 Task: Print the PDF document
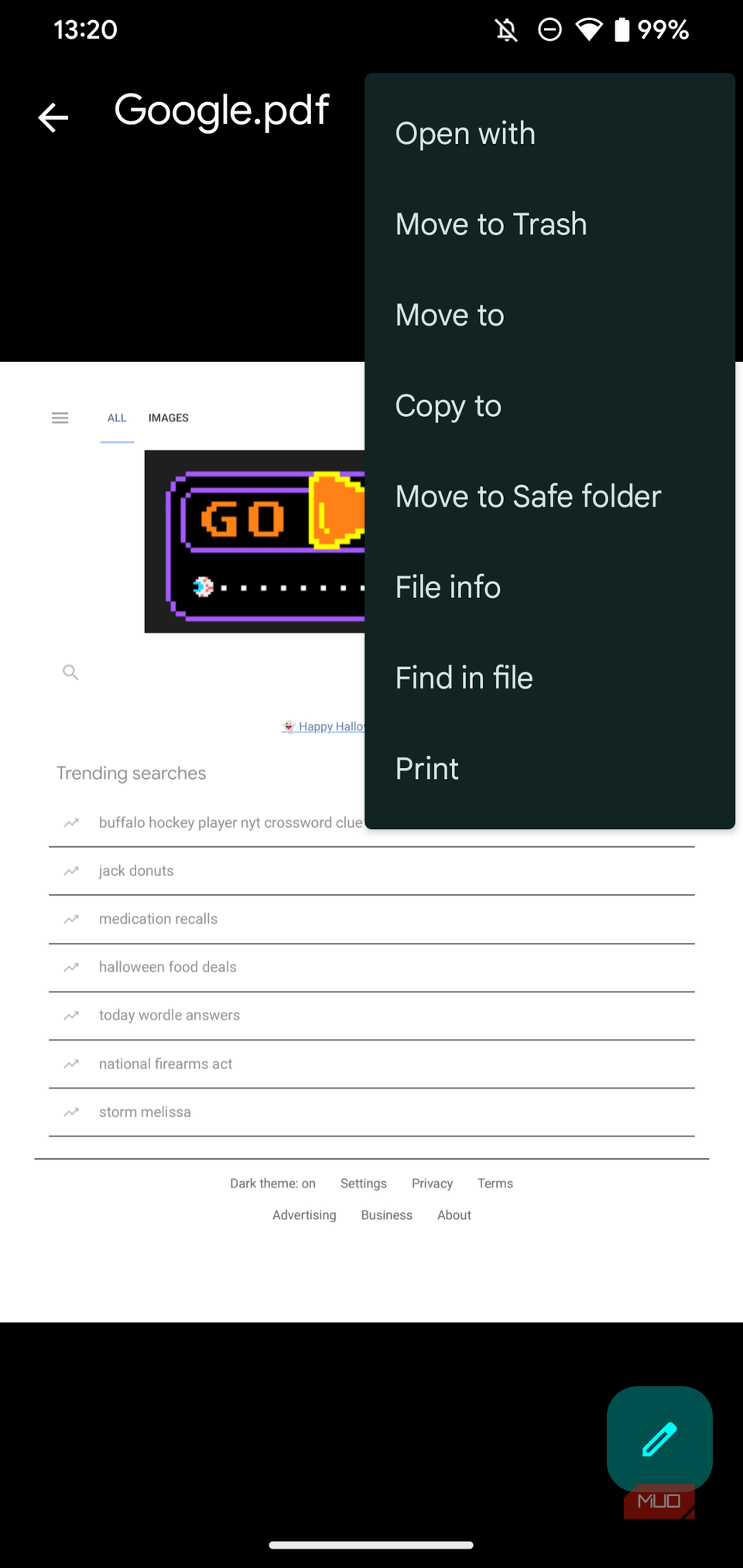(x=426, y=769)
